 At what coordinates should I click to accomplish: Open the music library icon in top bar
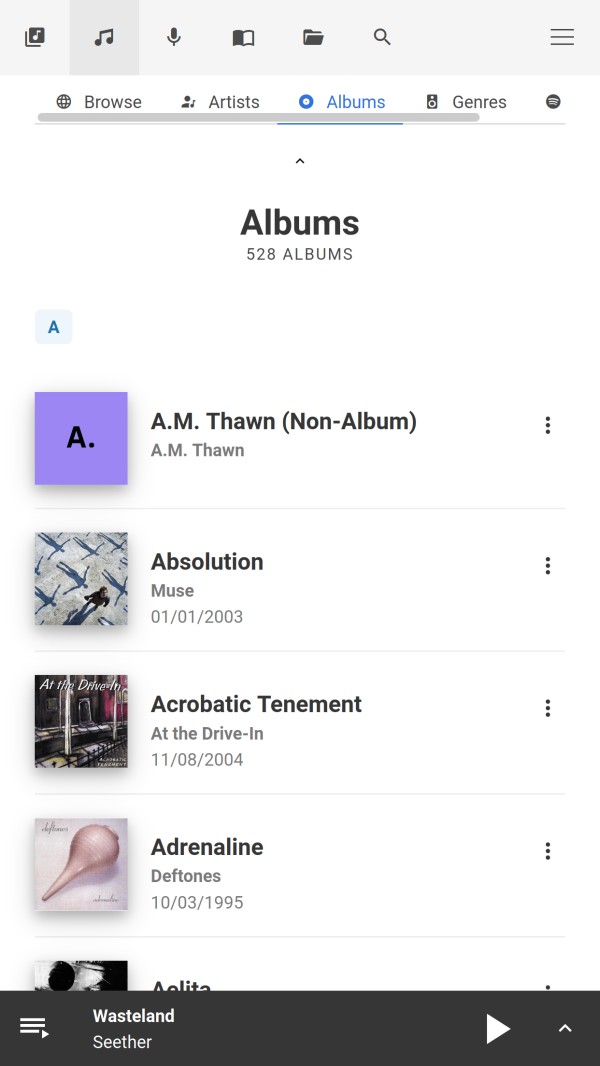(x=35, y=37)
